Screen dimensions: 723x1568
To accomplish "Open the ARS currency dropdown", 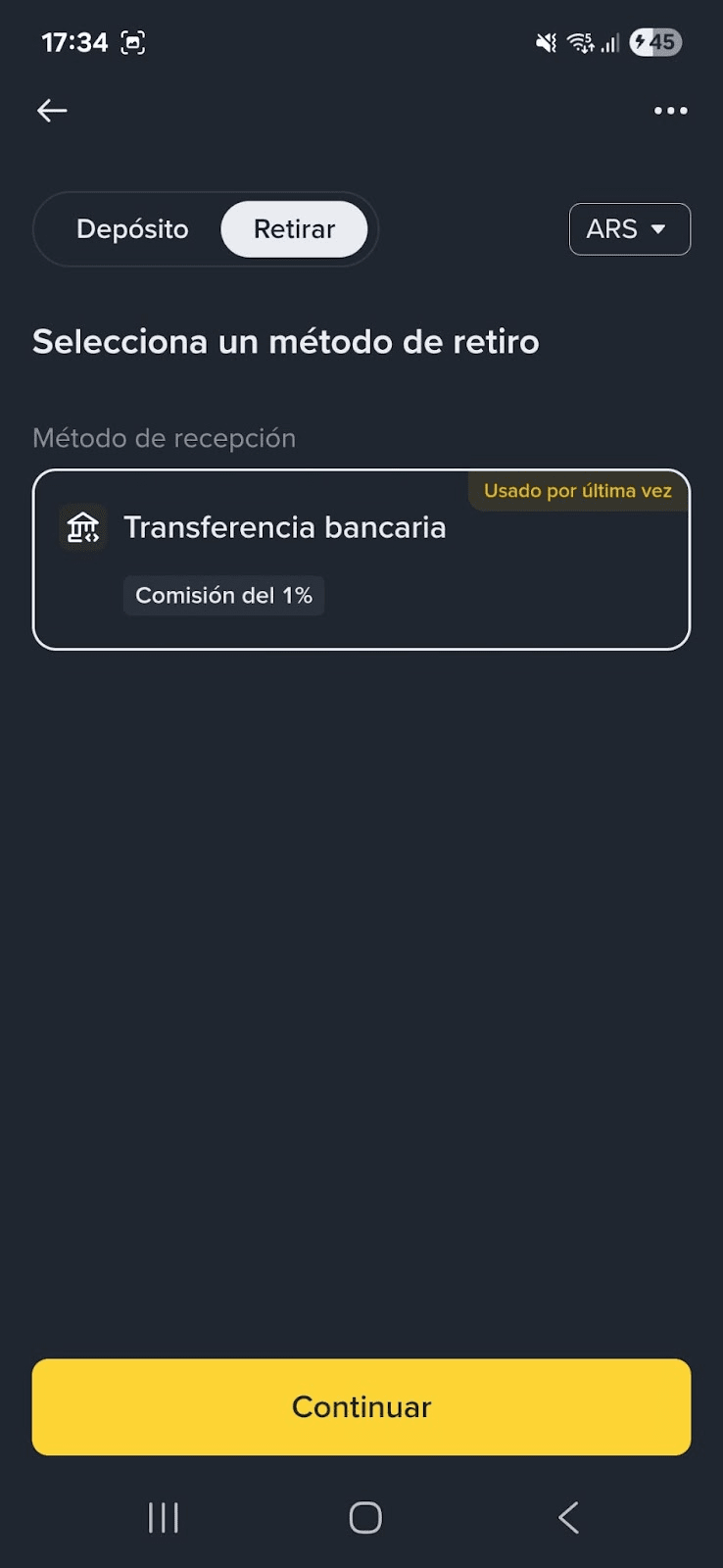I will pyautogui.click(x=629, y=229).
